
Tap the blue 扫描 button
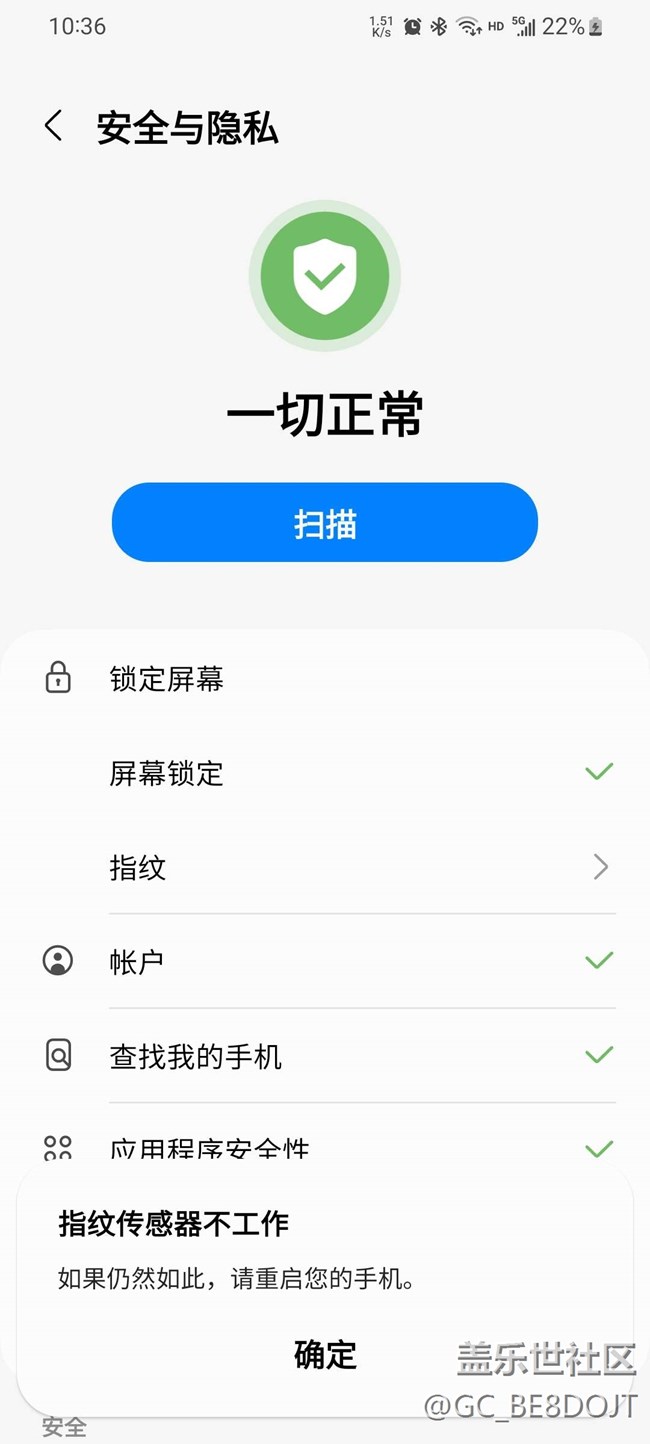(325, 523)
